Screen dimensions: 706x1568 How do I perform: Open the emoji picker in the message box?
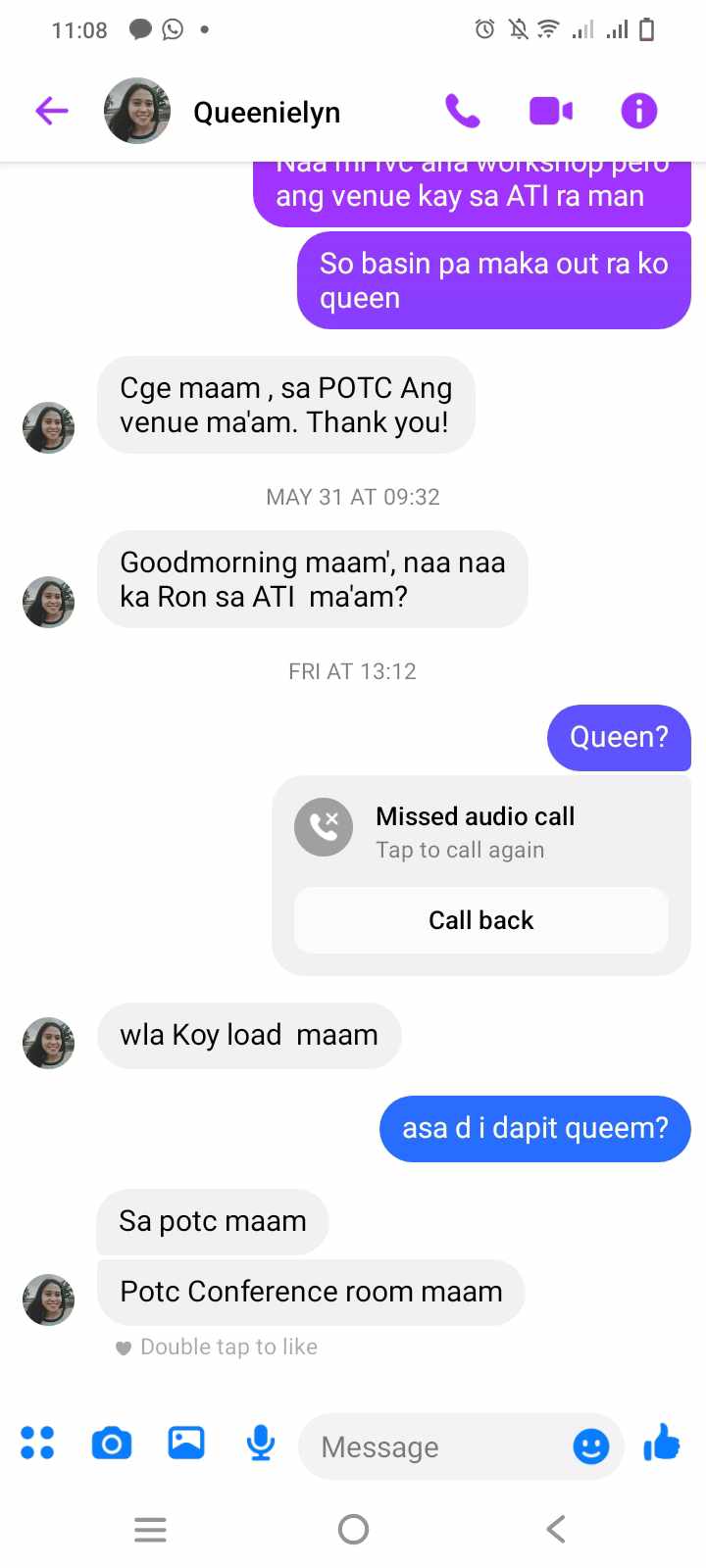click(590, 1445)
